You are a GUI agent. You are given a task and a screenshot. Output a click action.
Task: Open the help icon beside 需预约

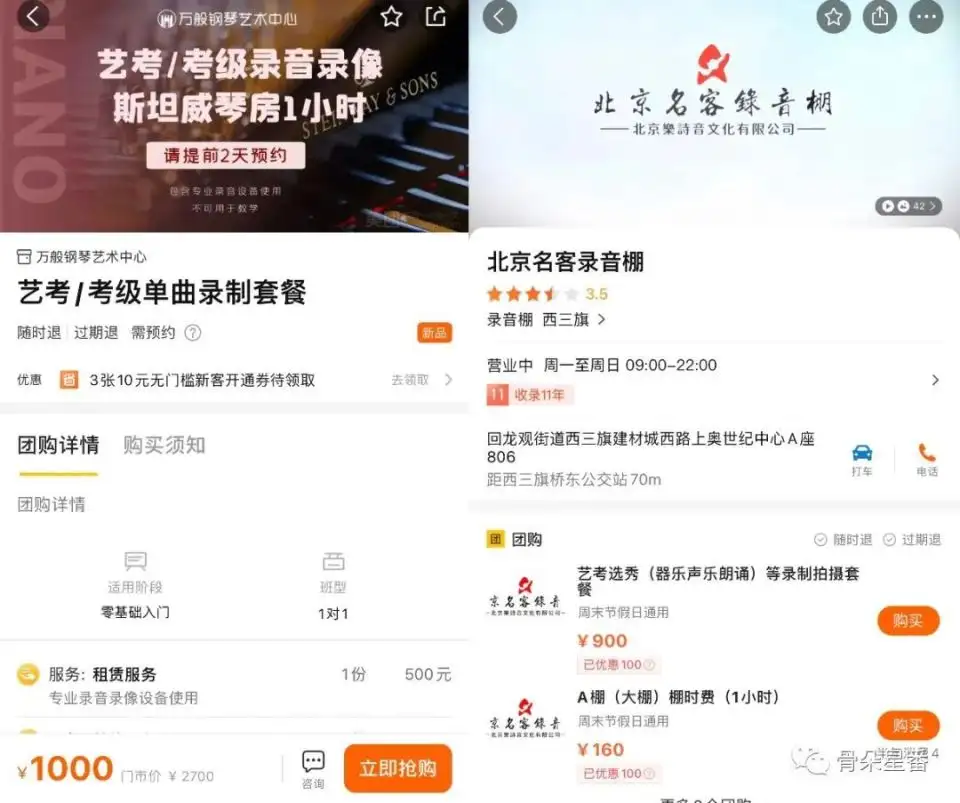[193, 333]
